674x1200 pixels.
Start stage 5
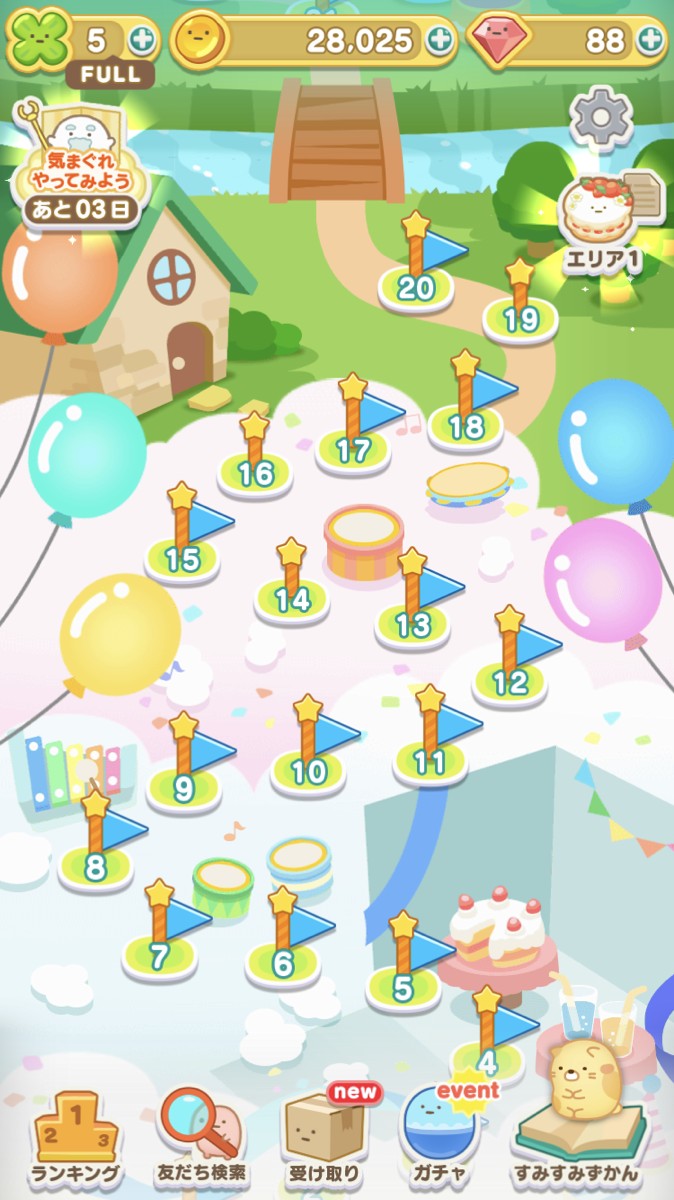[403, 987]
